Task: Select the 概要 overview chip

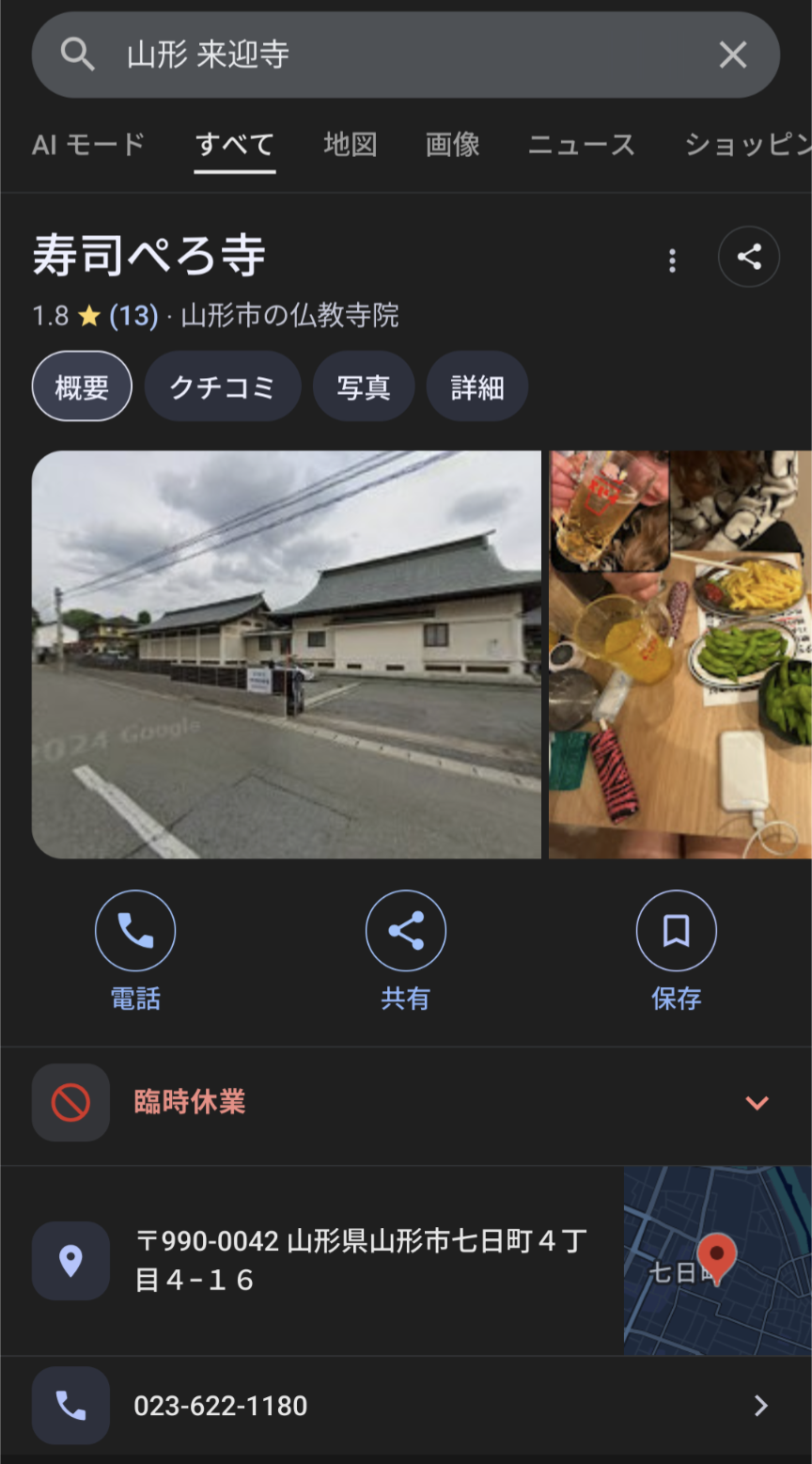Action: click(82, 386)
